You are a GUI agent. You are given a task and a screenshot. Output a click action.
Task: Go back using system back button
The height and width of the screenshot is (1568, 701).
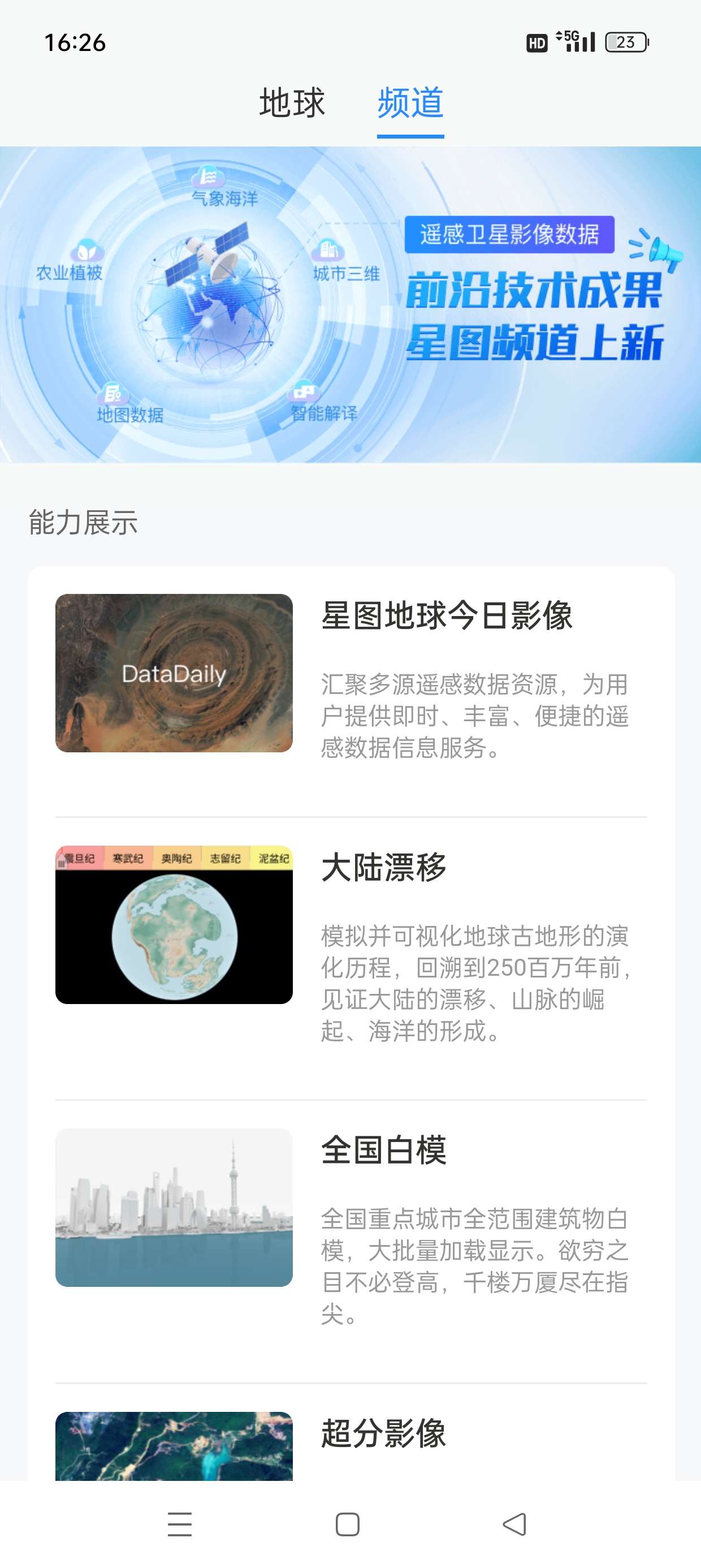coord(515,1524)
